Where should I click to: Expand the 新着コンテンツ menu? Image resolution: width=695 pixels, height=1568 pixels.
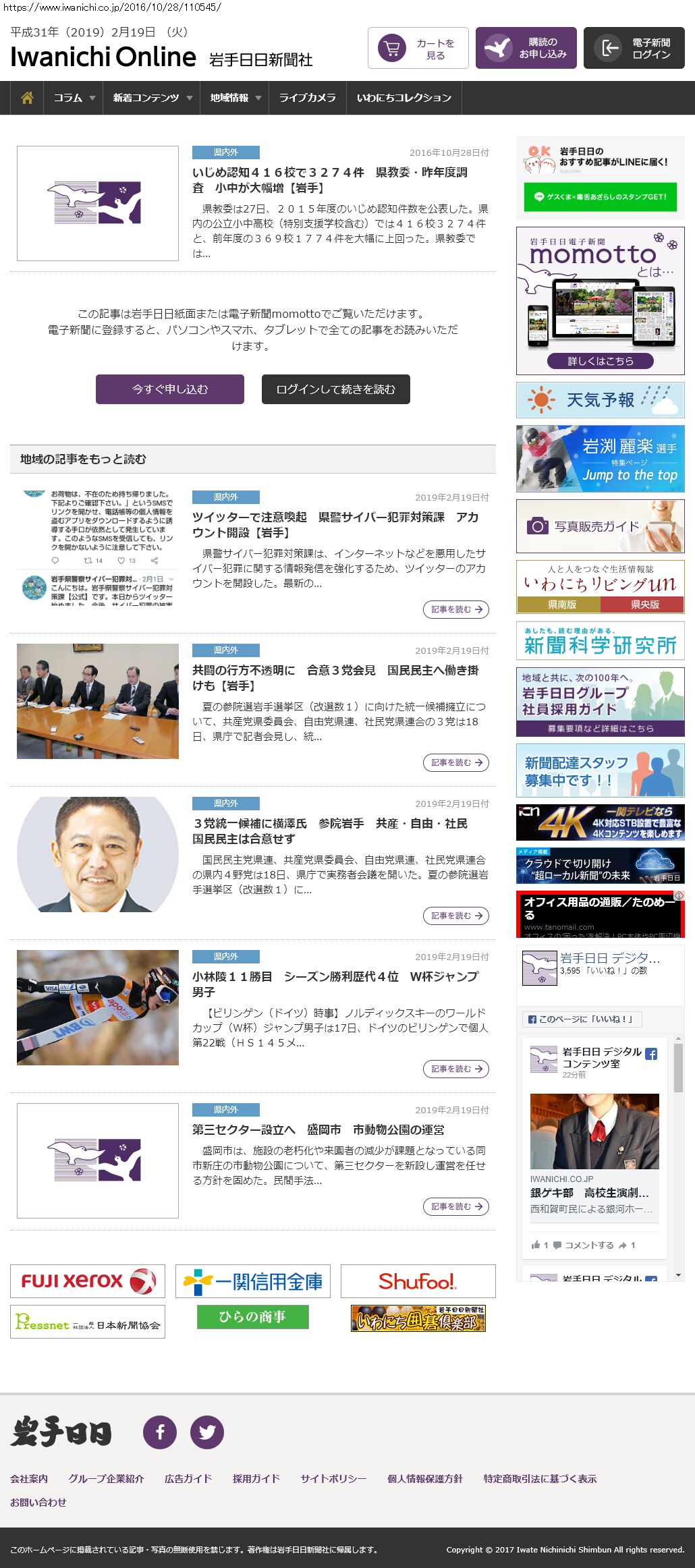pyautogui.click(x=152, y=99)
